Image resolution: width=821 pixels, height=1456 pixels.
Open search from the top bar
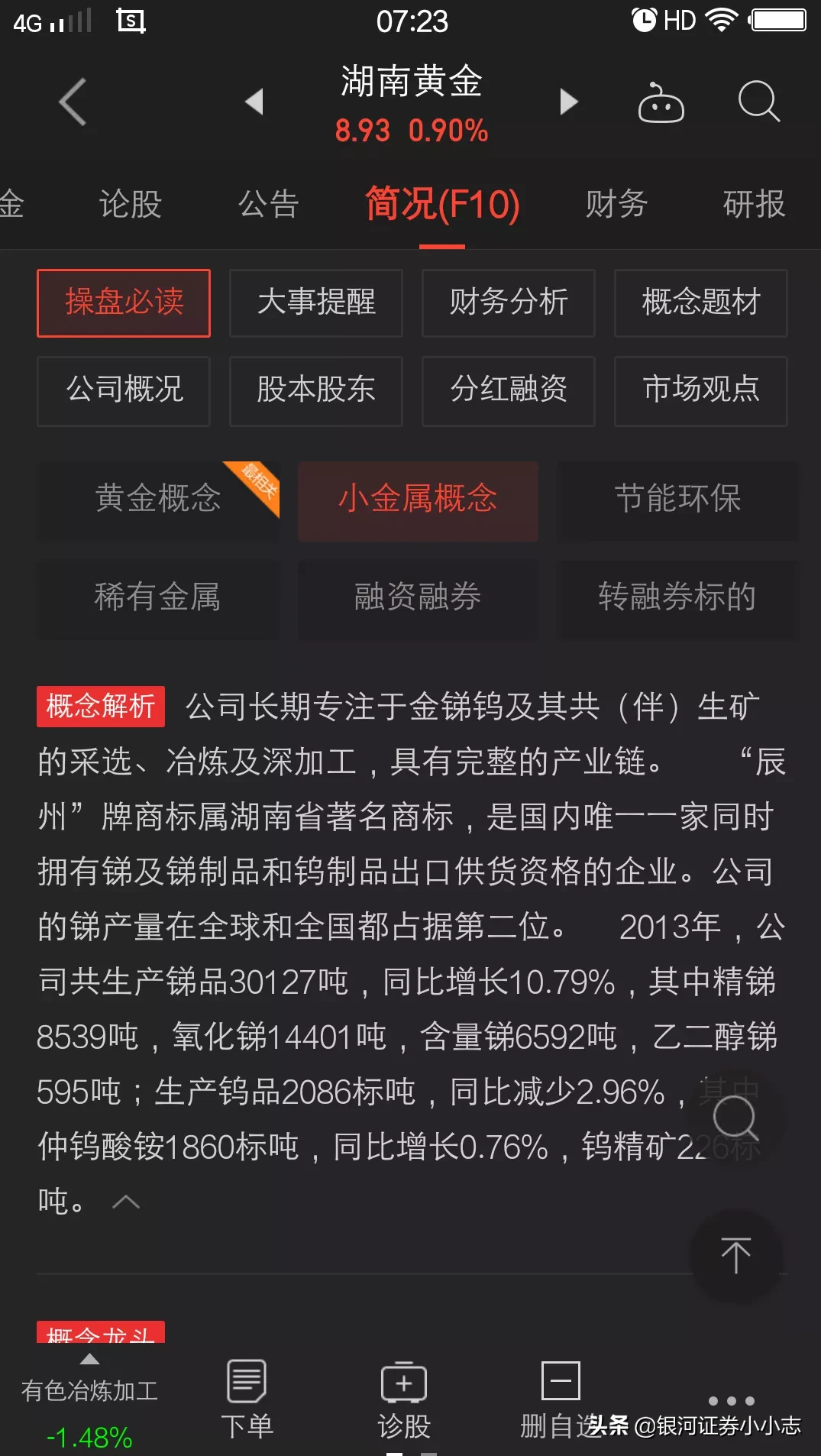pos(758,102)
